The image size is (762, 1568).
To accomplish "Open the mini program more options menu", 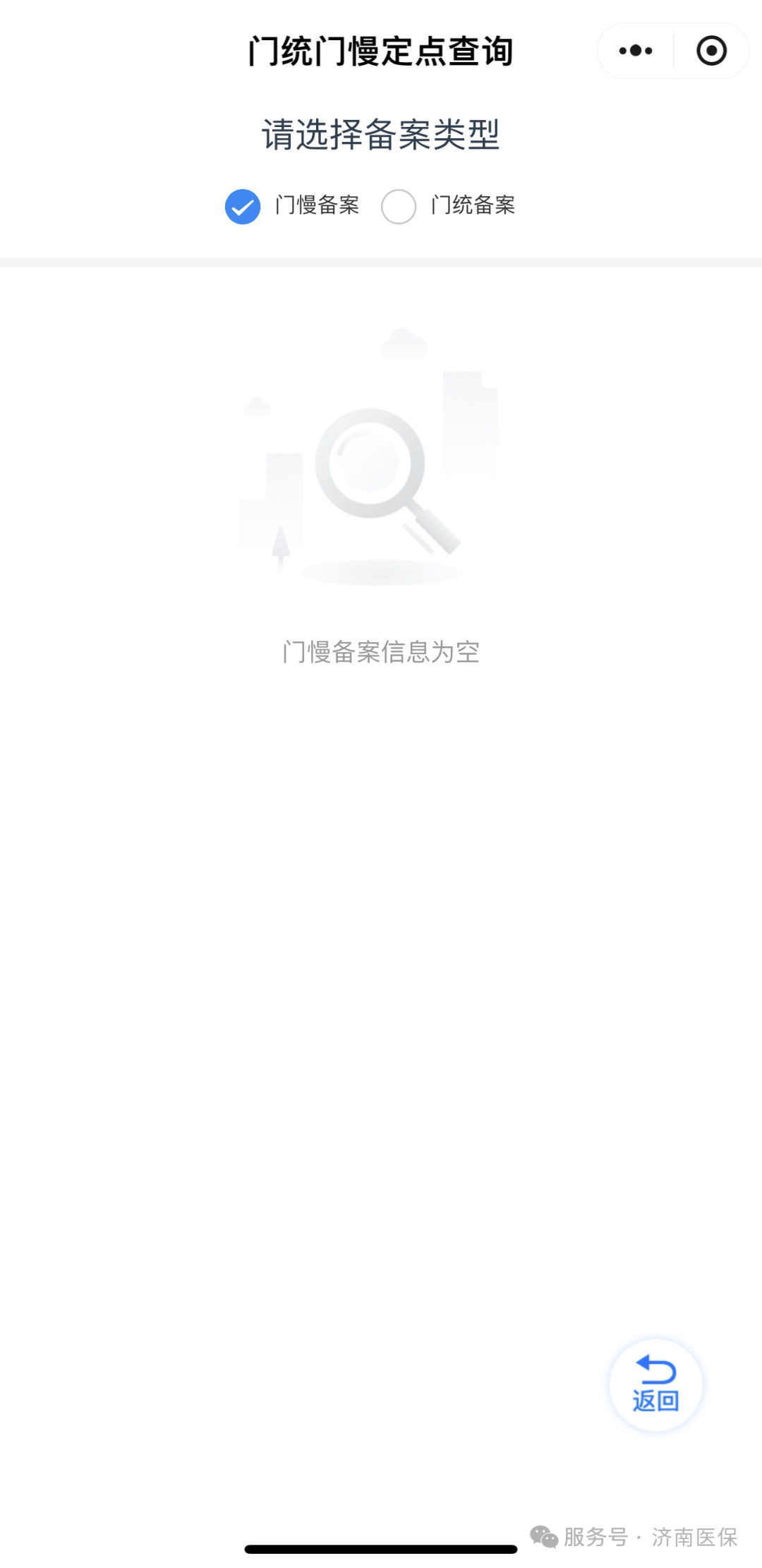I will tap(635, 51).
